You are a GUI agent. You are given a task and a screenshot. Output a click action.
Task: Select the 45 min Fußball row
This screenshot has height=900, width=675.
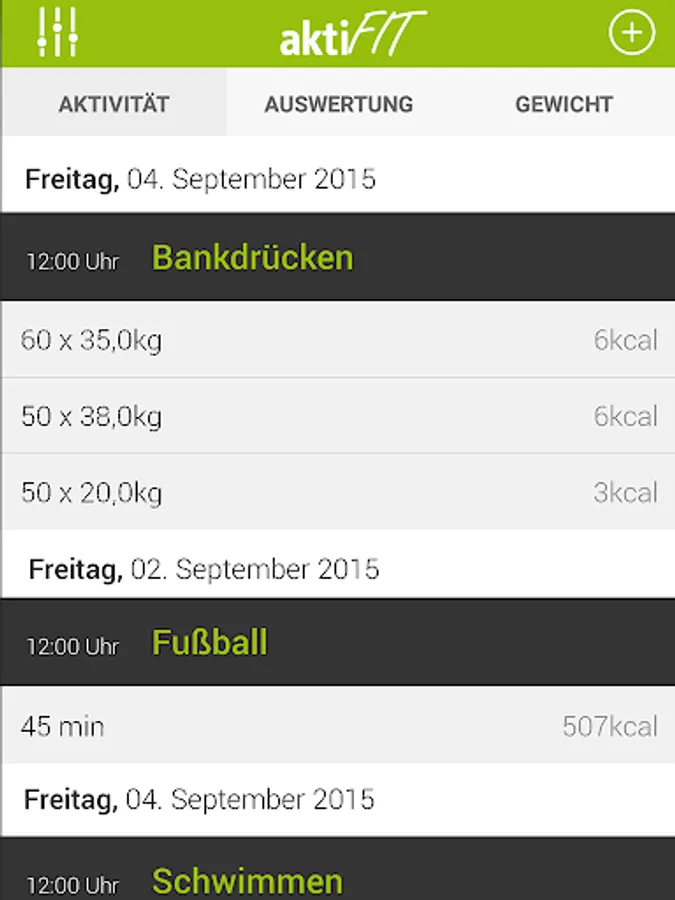(337, 726)
